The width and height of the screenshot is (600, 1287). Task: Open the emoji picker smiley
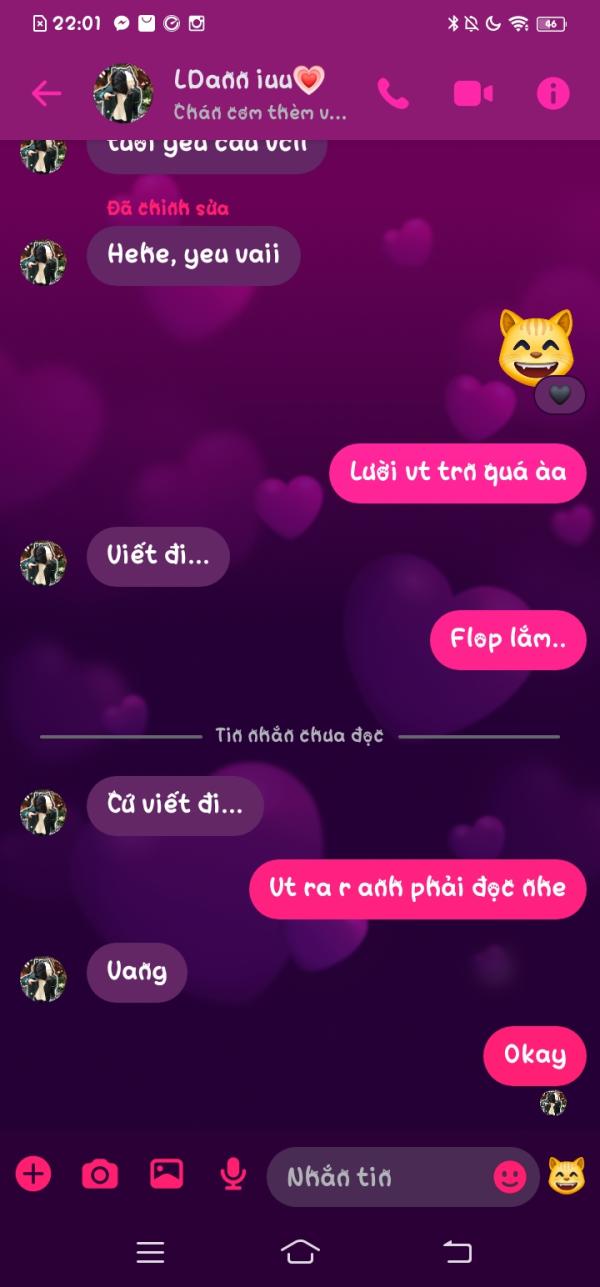510,1177
